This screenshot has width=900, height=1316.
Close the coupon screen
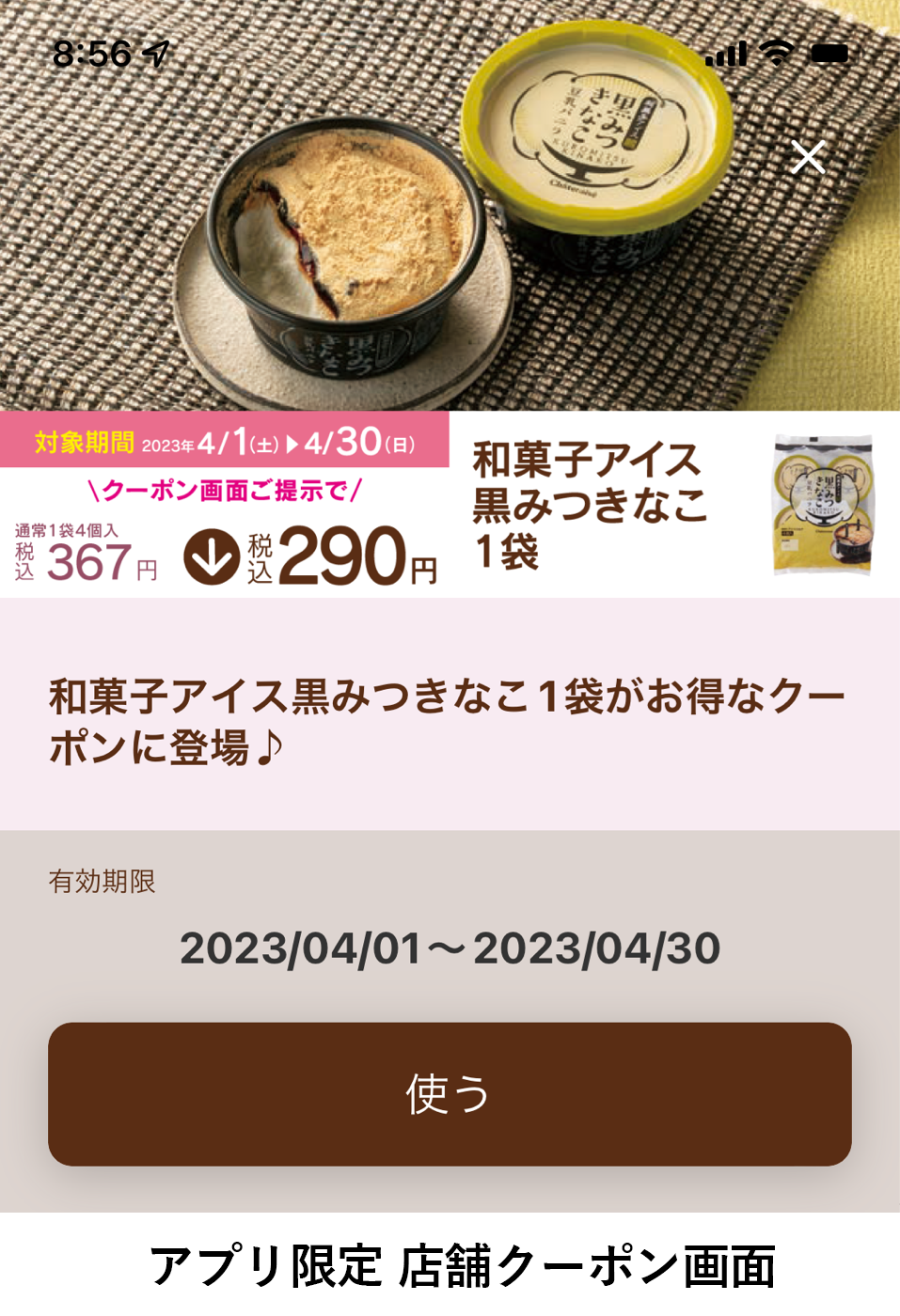[x=808, y=158]
